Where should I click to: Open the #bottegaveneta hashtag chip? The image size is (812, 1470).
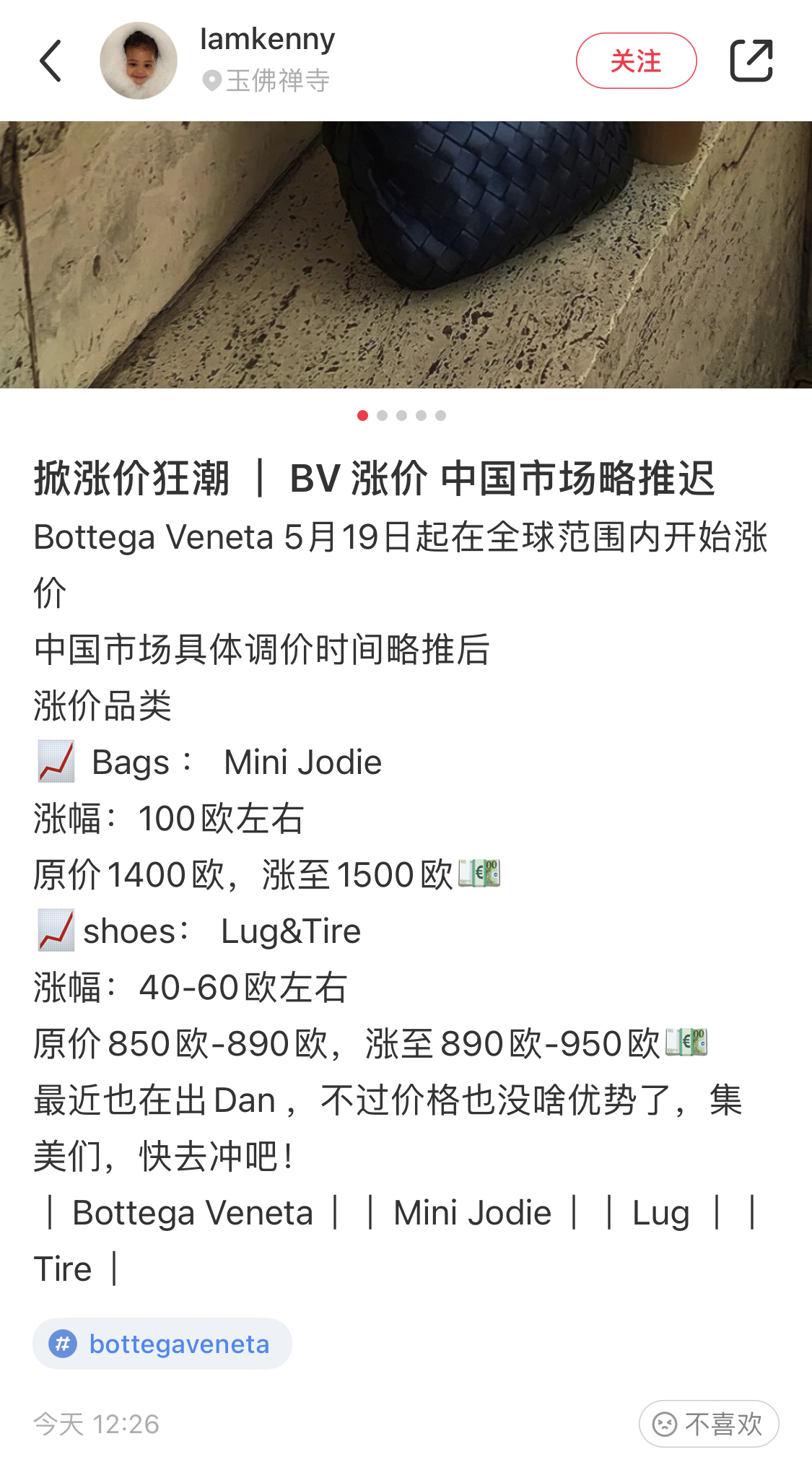[x=162, y=1344]
